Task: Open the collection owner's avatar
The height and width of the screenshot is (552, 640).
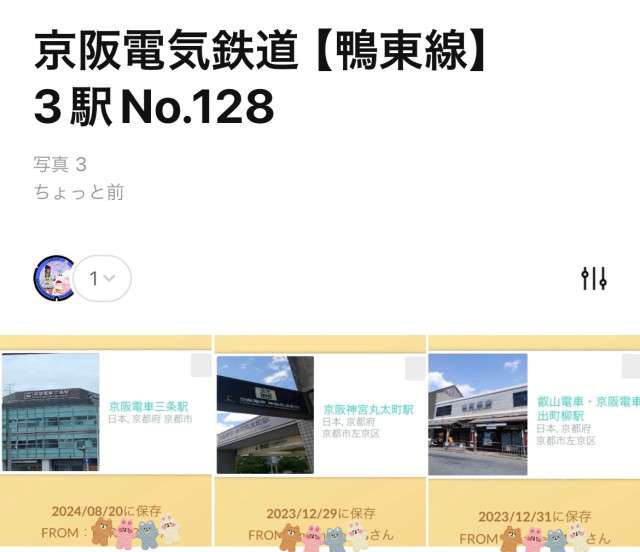Action: tap(55, 278)
